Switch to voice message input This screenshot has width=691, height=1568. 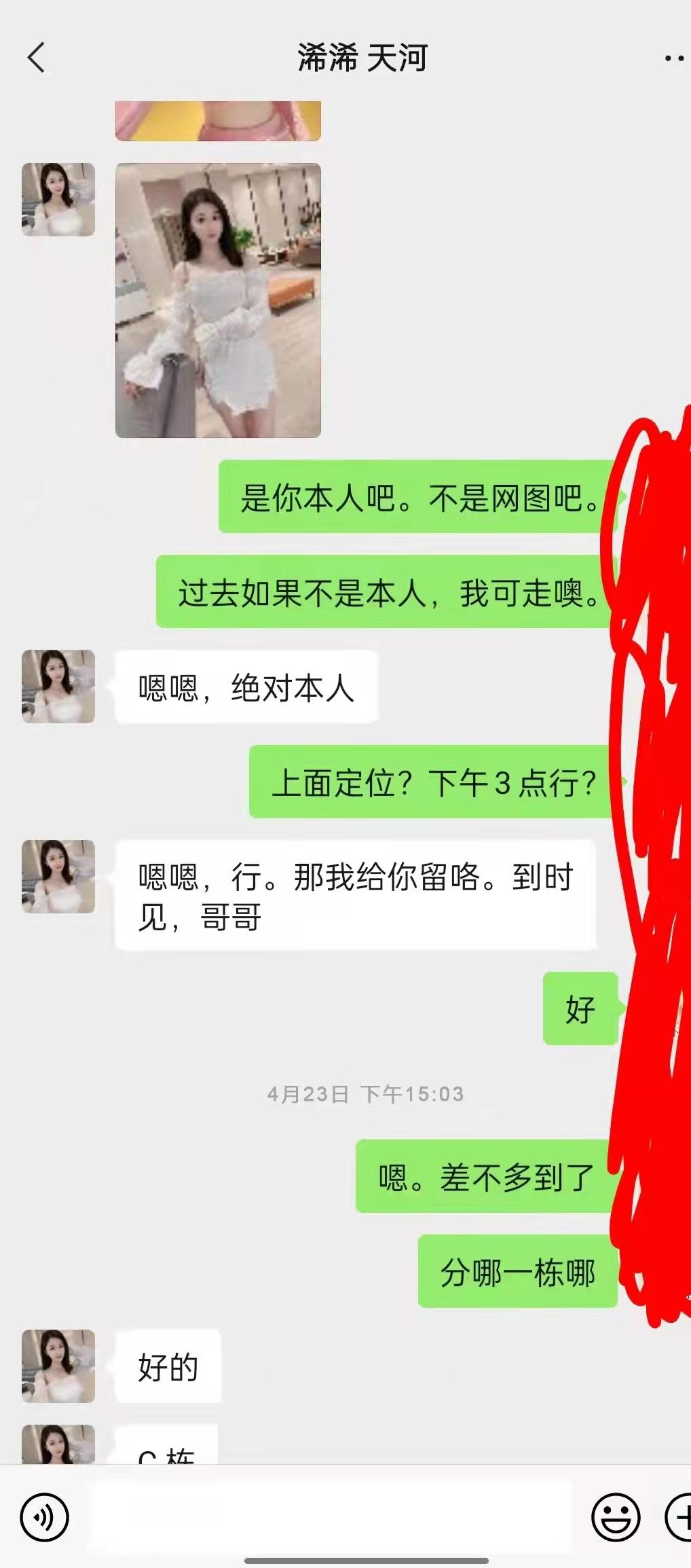(44, 1516)
